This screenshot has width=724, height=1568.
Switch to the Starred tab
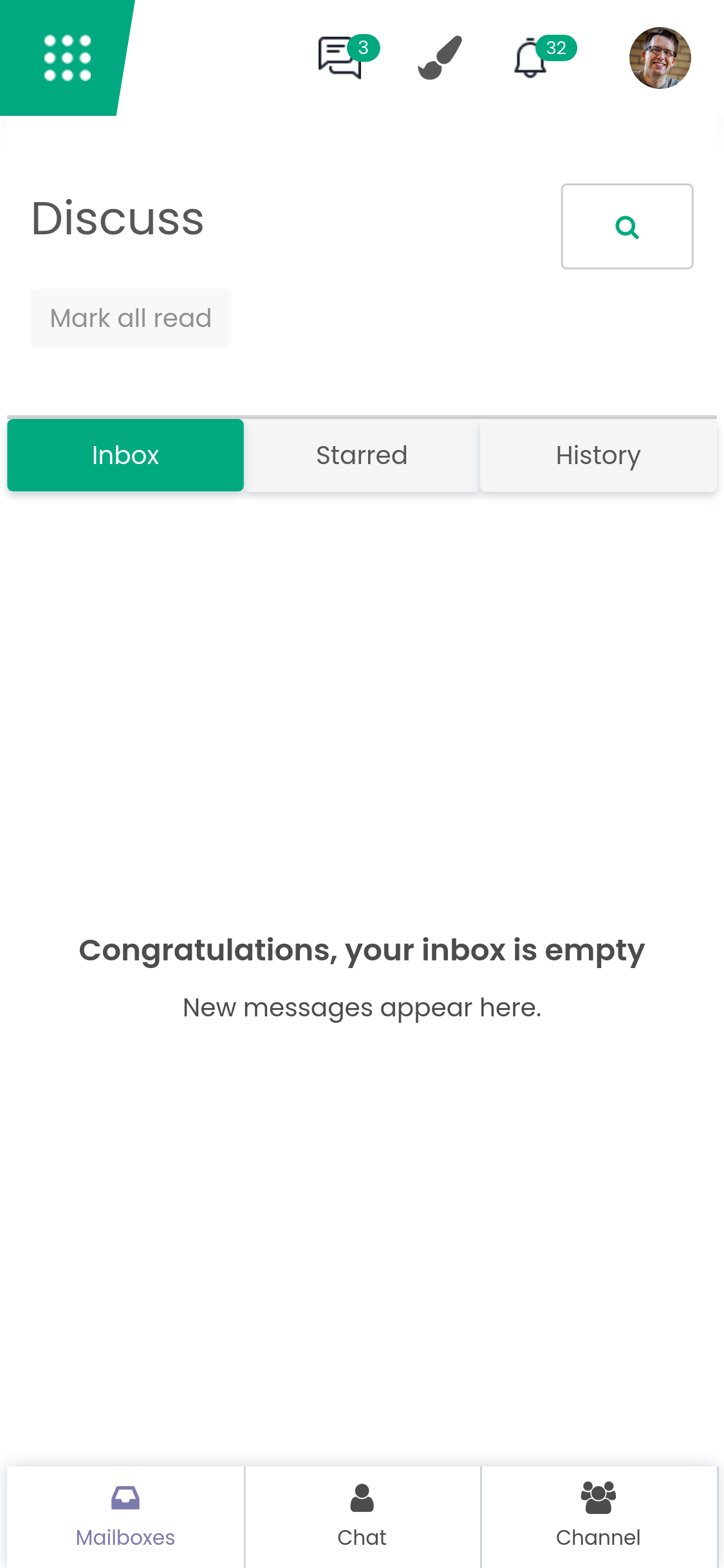tap(362, 455)
